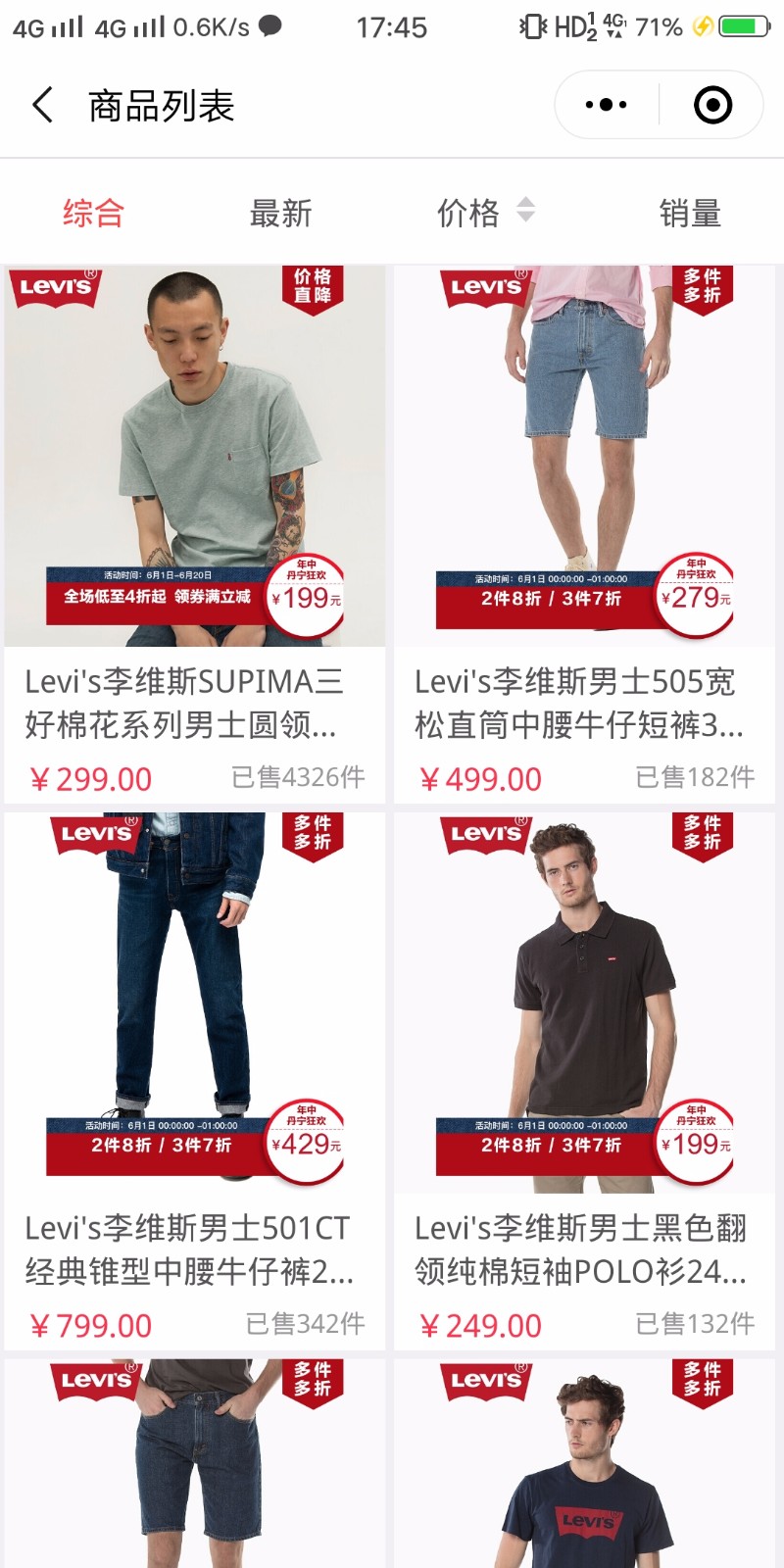784x1568 pixels.
Task: Sort the product list by 最新
Action: click(281, 213)
